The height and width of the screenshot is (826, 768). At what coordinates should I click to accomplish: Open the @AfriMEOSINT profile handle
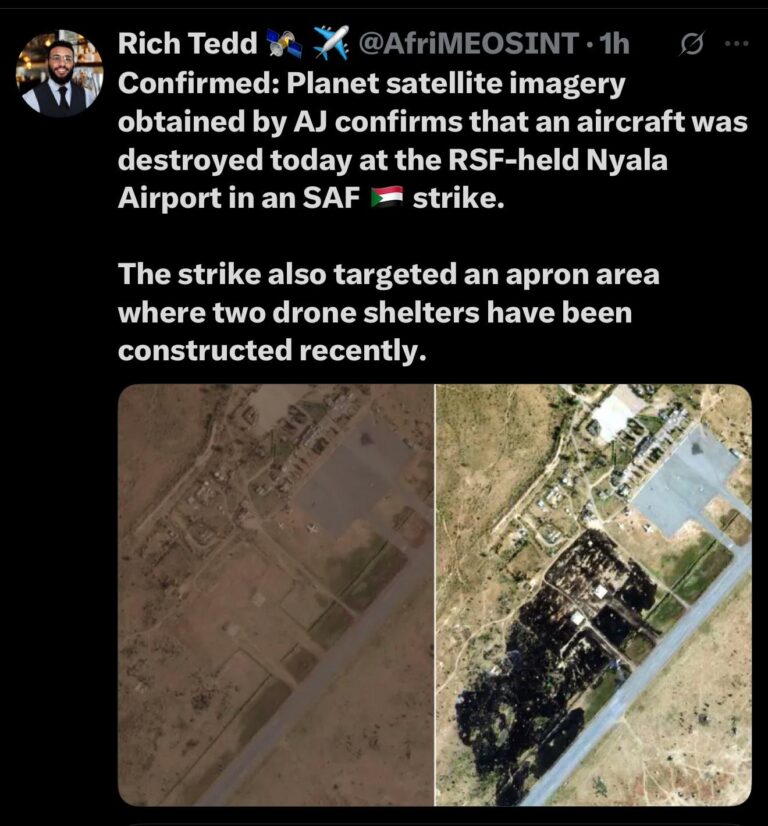(467, 43)
